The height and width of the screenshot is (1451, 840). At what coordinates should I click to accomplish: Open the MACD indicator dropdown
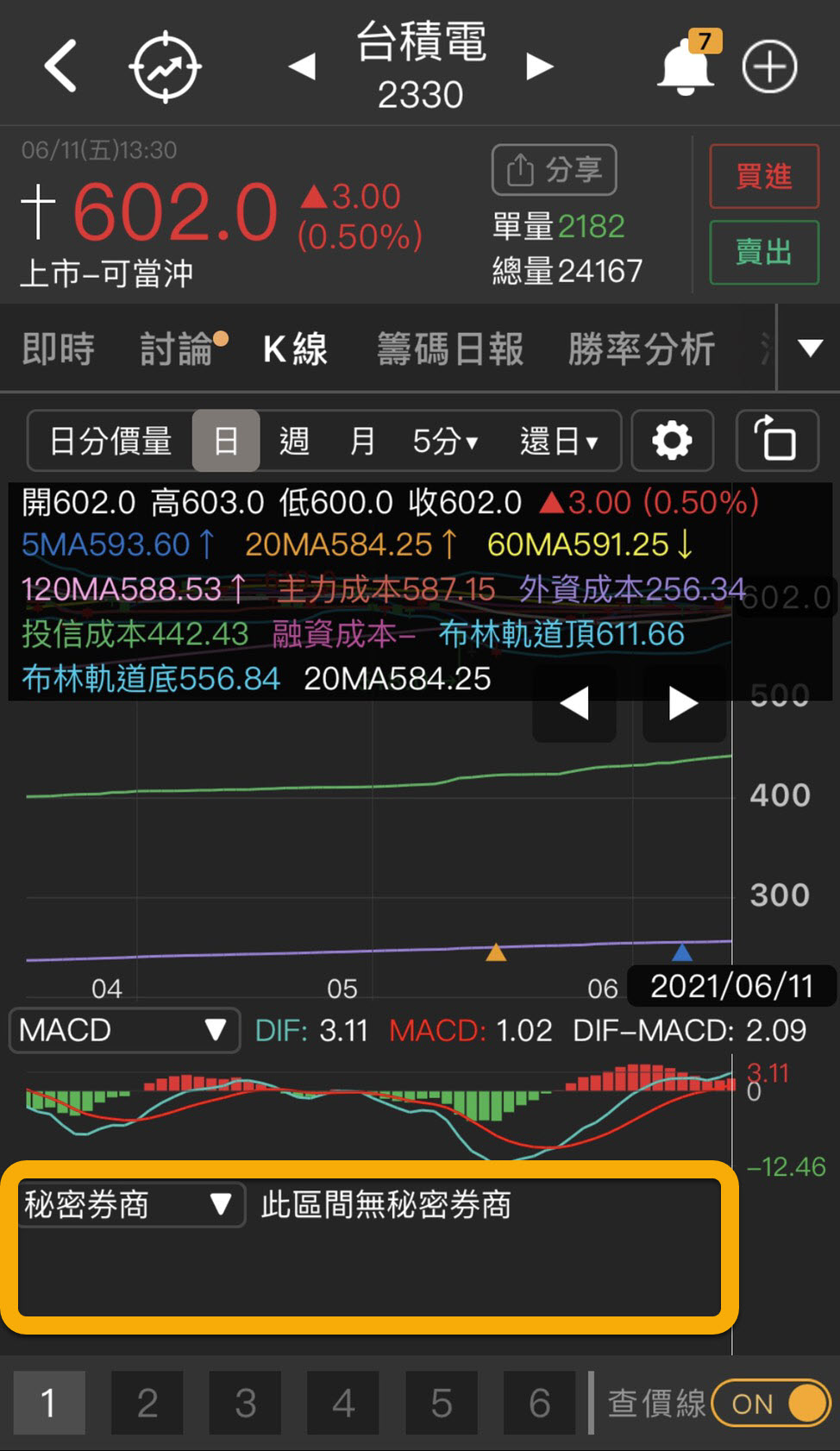click(124, 1030)
